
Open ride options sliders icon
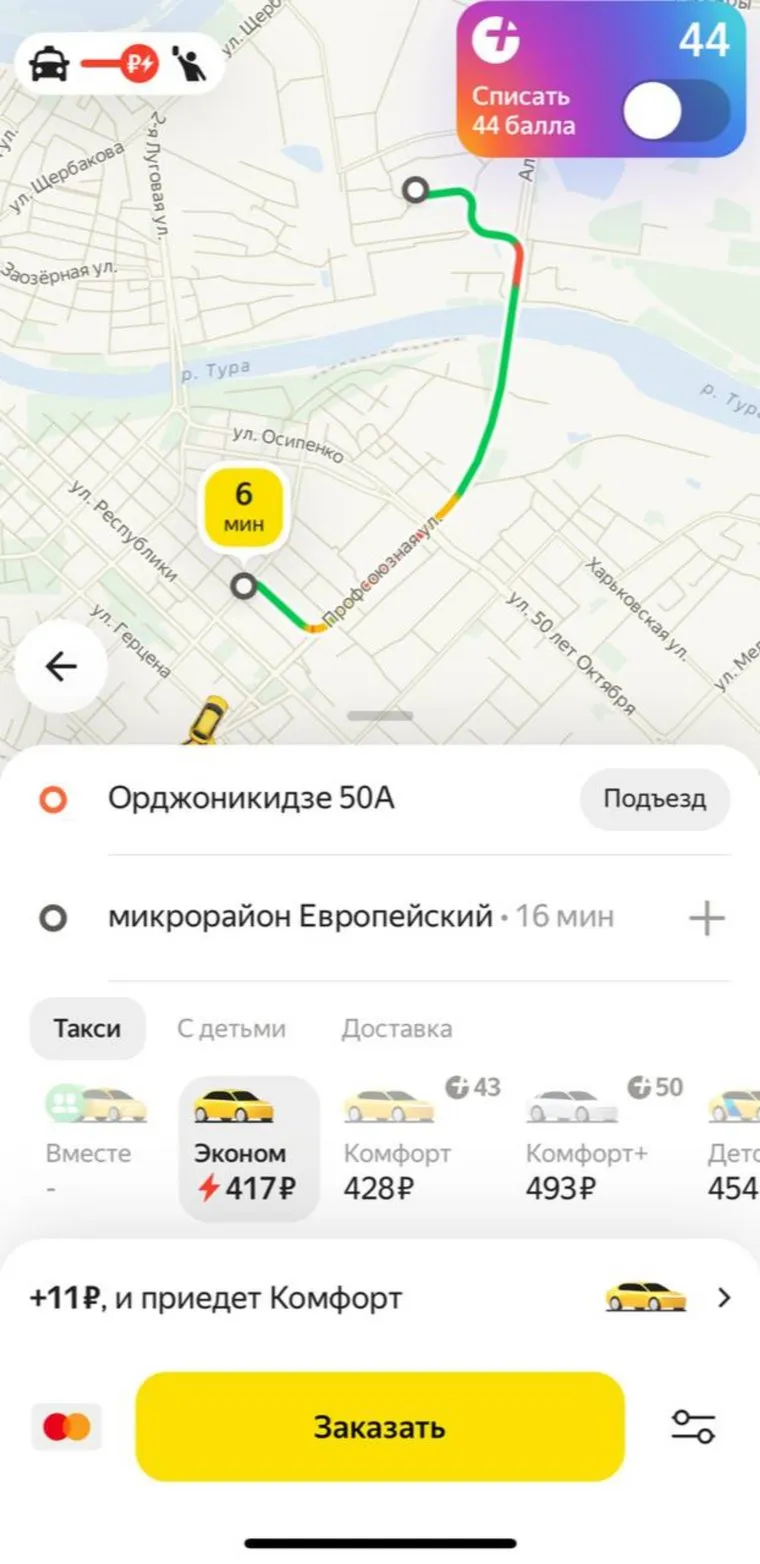694,1427
